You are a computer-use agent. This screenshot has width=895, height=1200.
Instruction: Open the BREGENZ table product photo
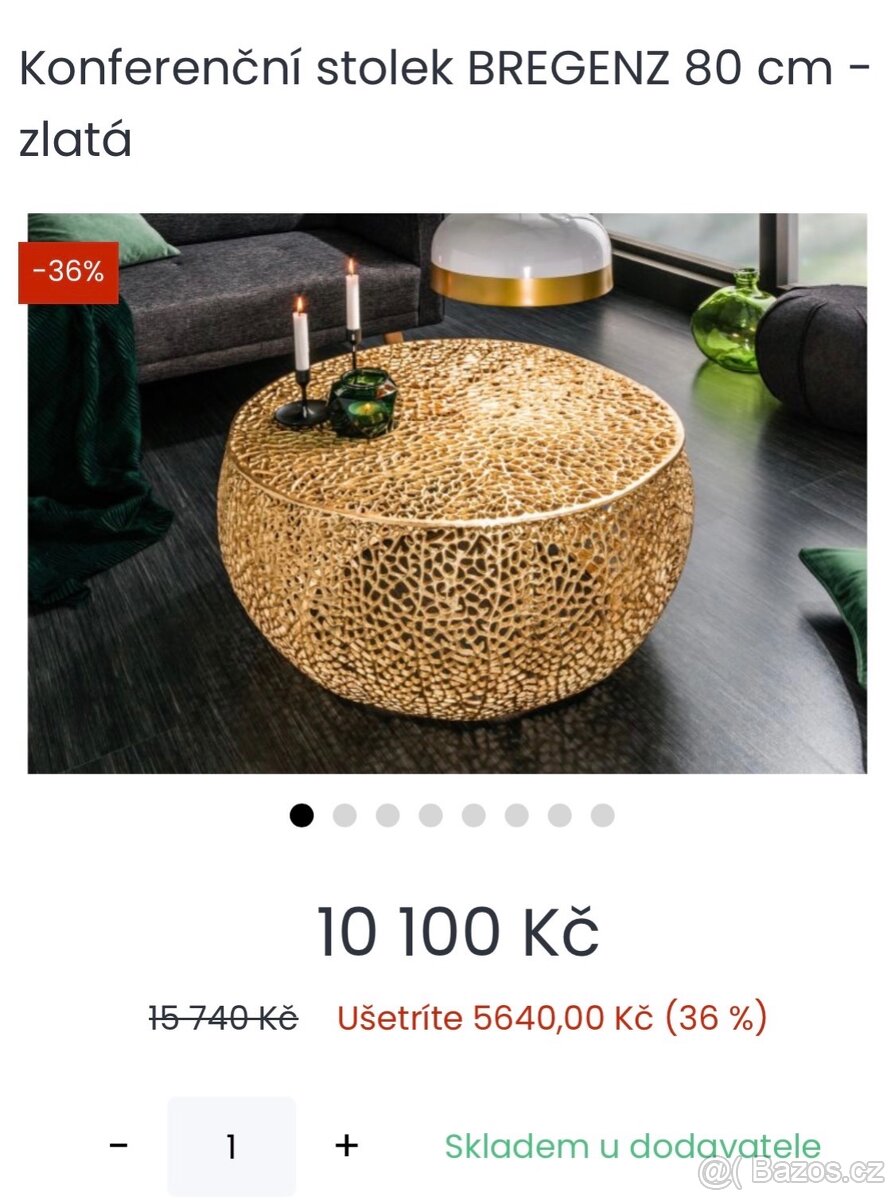447,493
